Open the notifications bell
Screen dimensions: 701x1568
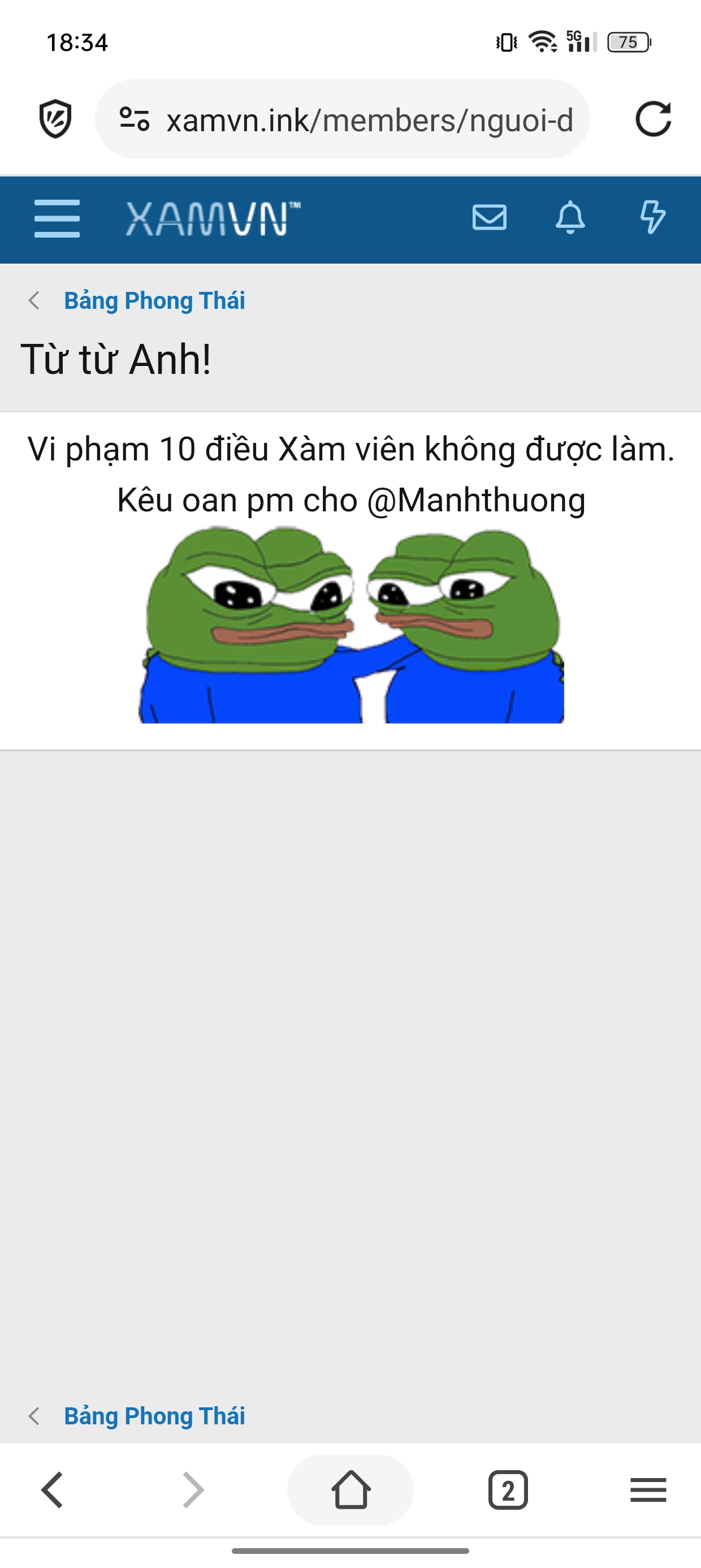click(x=570, y=217)
